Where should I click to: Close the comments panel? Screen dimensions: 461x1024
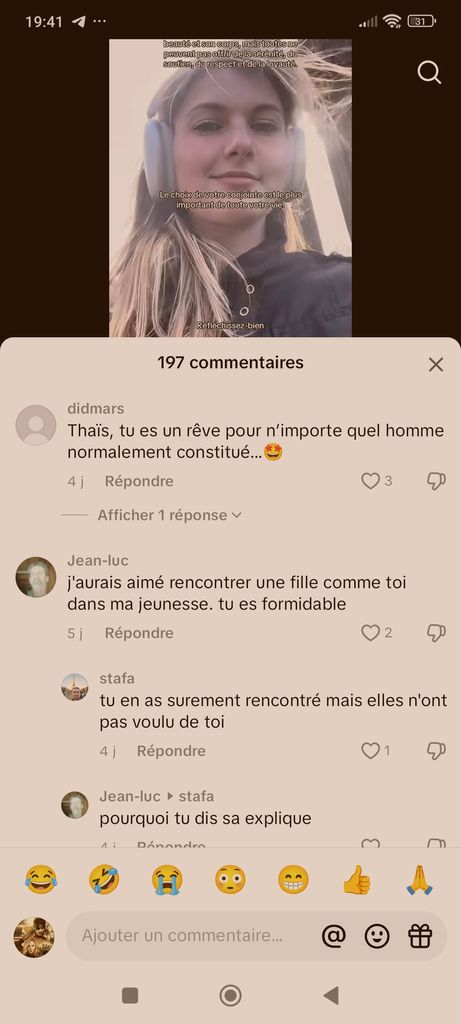(436, 364)
